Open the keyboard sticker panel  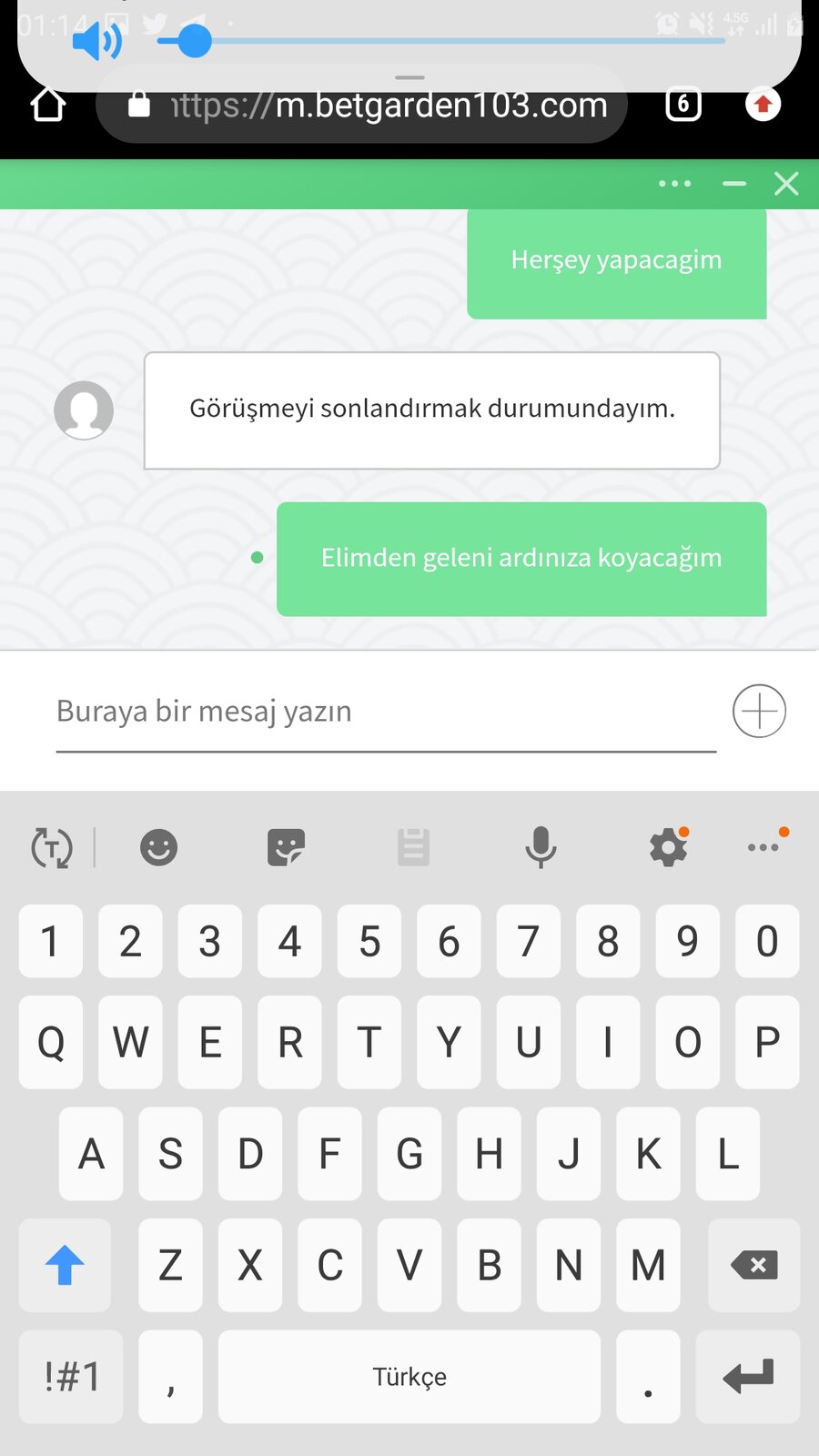tap(286, 847)
